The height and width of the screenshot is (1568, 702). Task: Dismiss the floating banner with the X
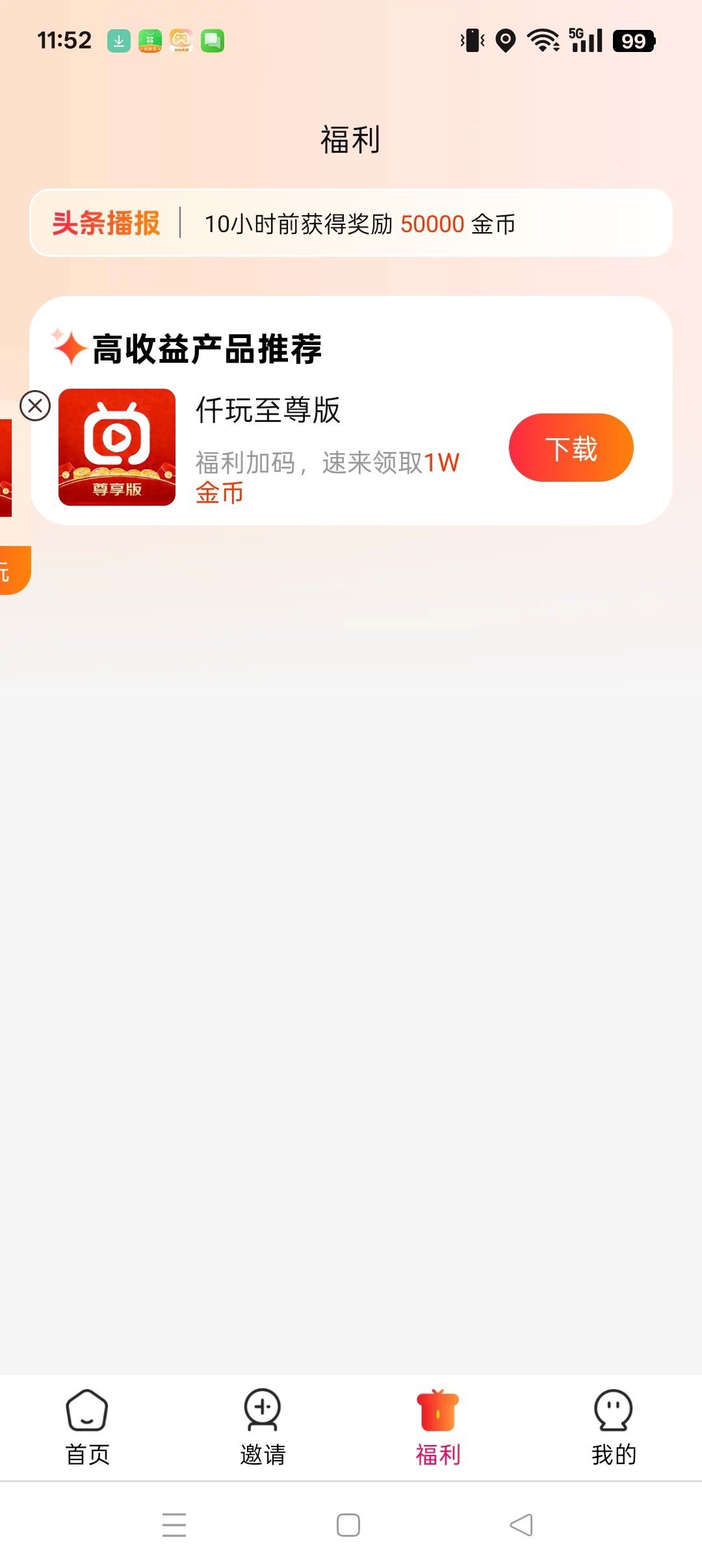[35, 406]
